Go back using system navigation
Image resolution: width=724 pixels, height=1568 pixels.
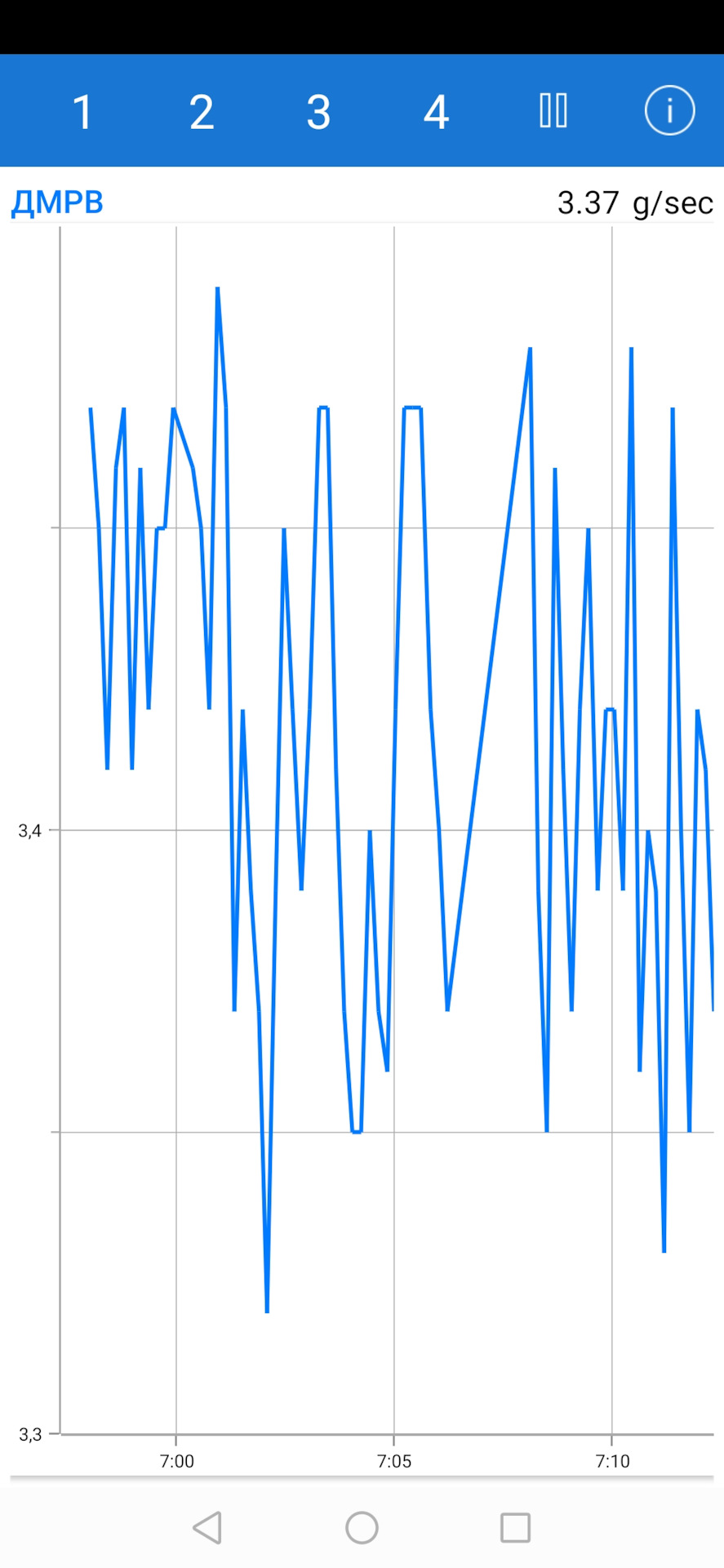(207, 1527)
